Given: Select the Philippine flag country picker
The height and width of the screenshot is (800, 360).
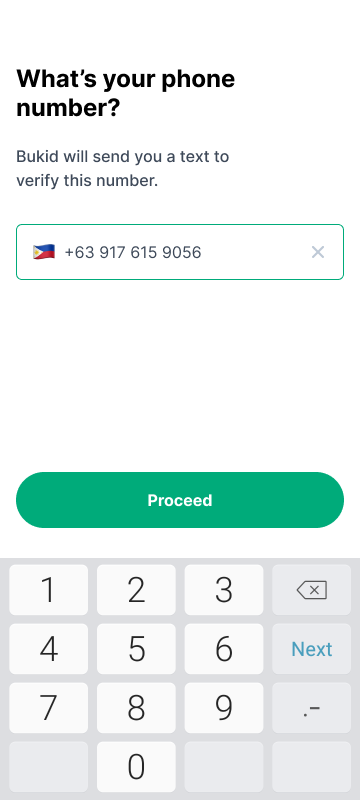Looking at the screenshot, I should click(44, 252).
